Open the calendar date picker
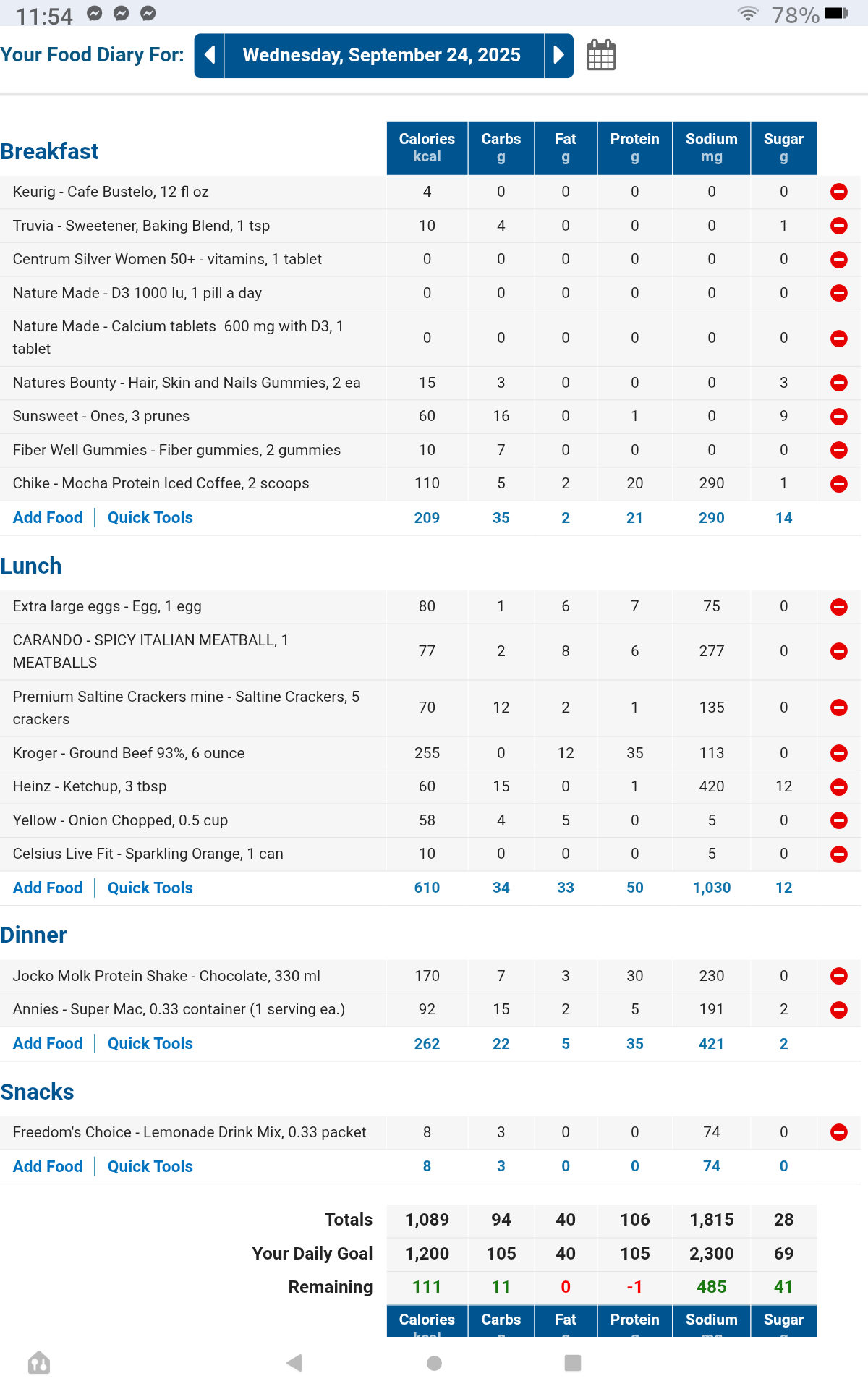 point(600,56)
